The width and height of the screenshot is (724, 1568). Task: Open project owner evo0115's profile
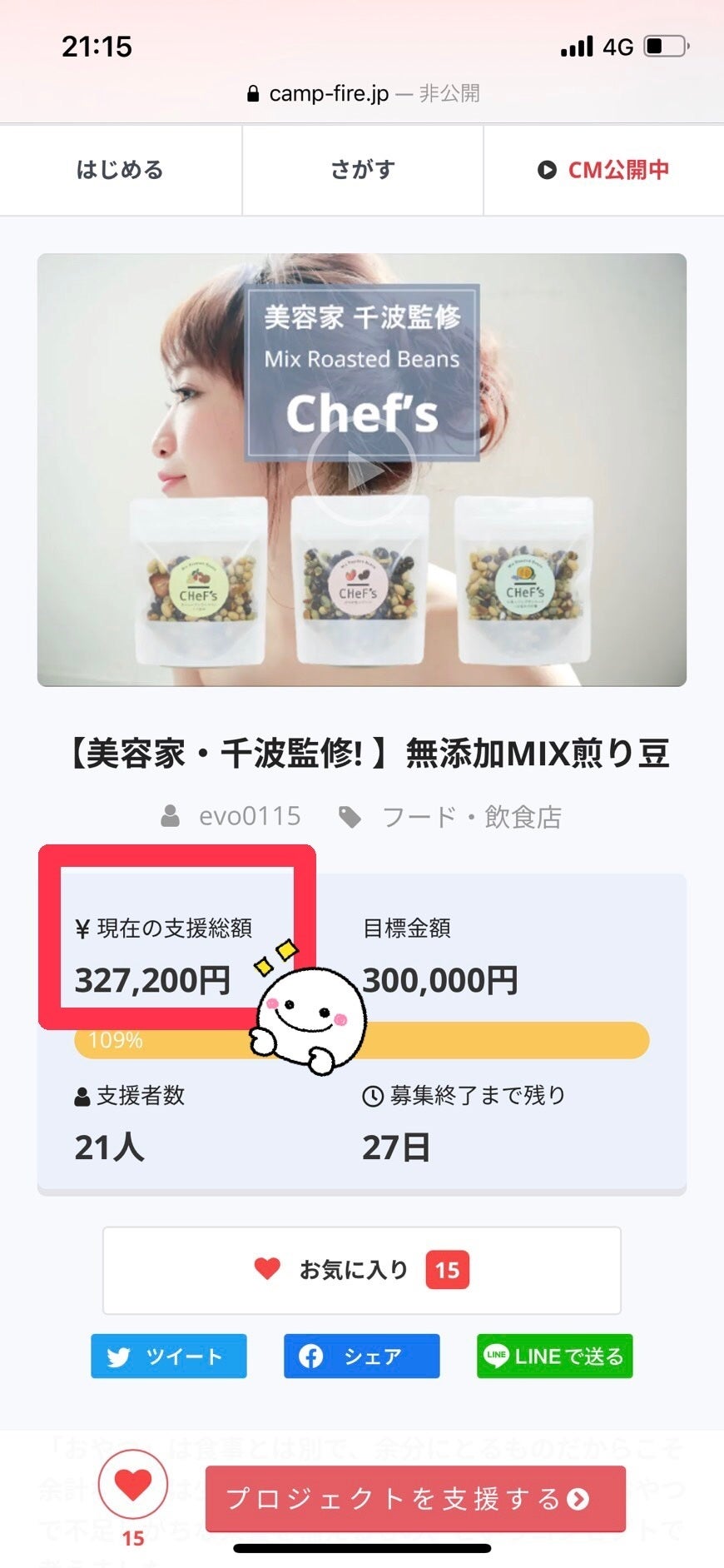[x=249, y=816]
